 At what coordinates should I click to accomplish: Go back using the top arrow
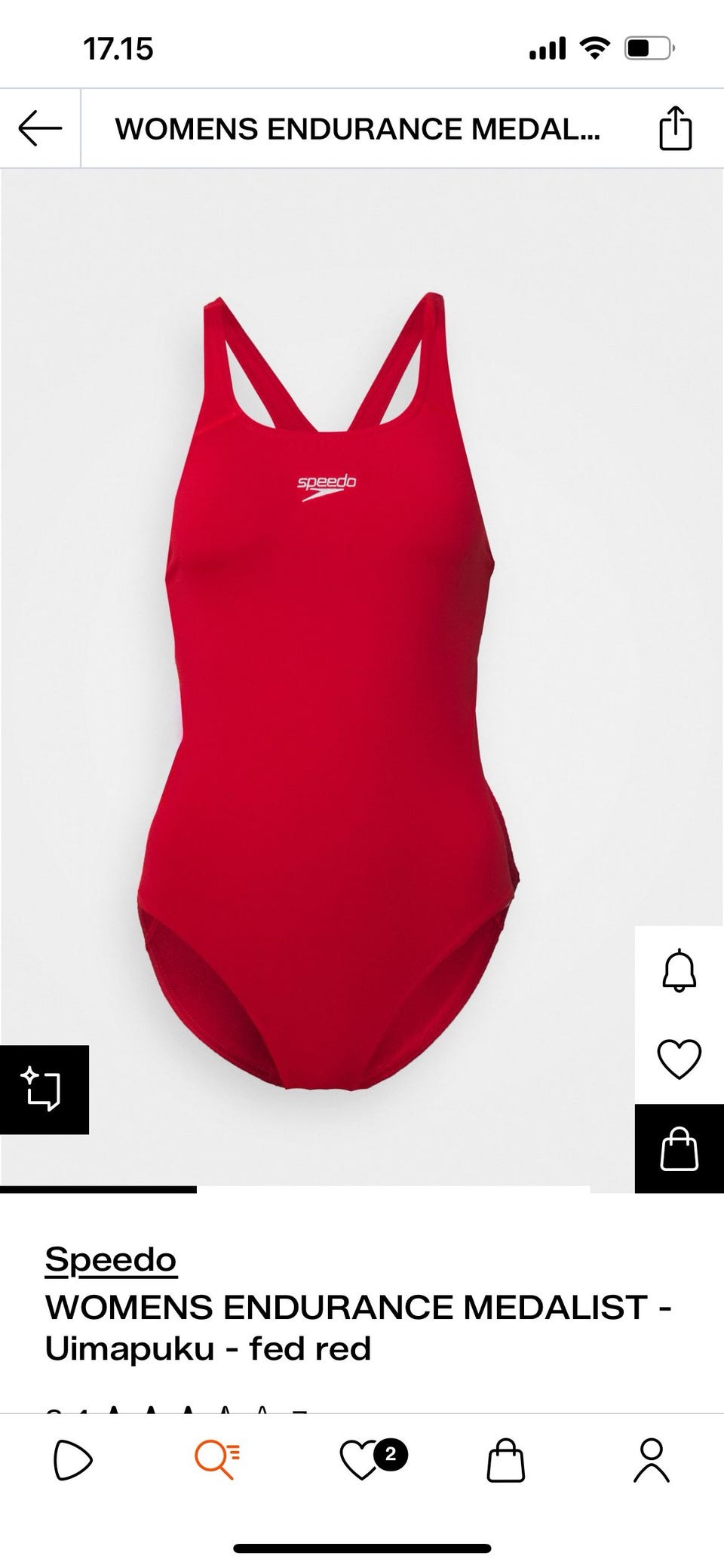point(40,128)
